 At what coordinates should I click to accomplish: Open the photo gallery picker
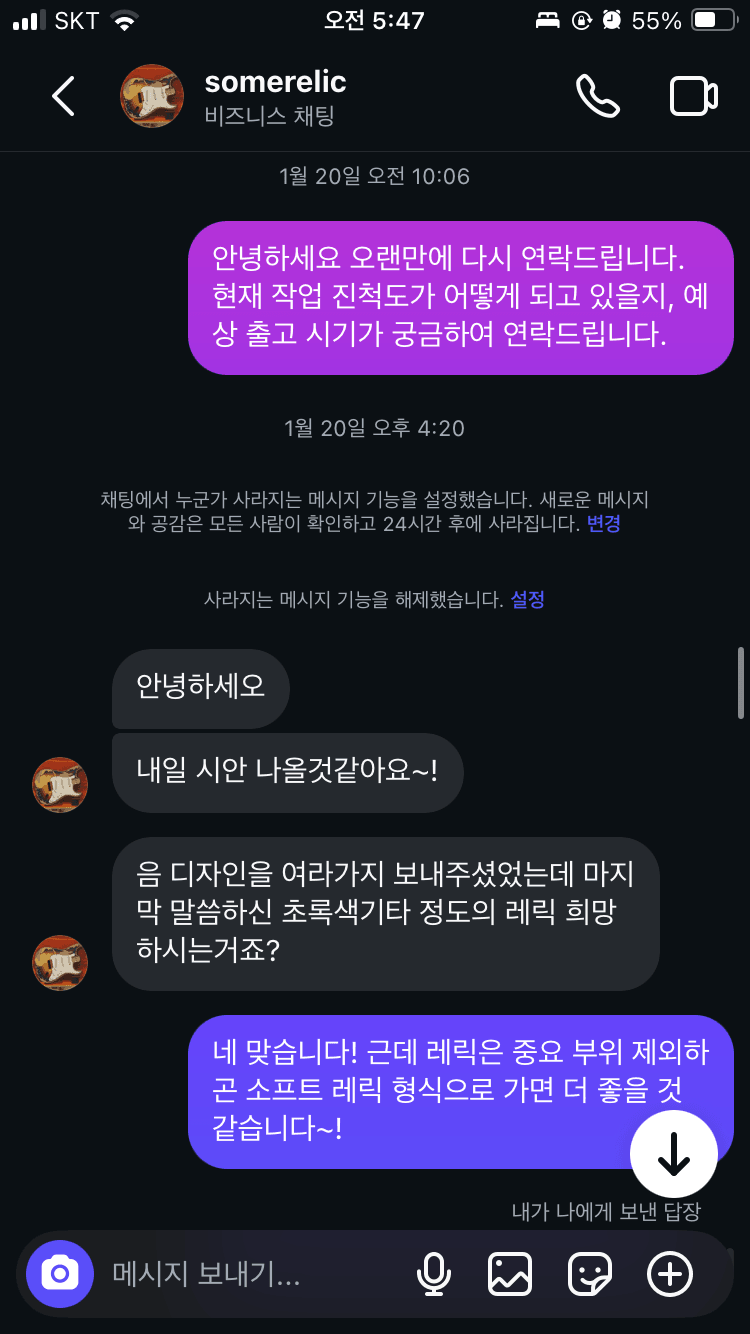click(510, 1274)
